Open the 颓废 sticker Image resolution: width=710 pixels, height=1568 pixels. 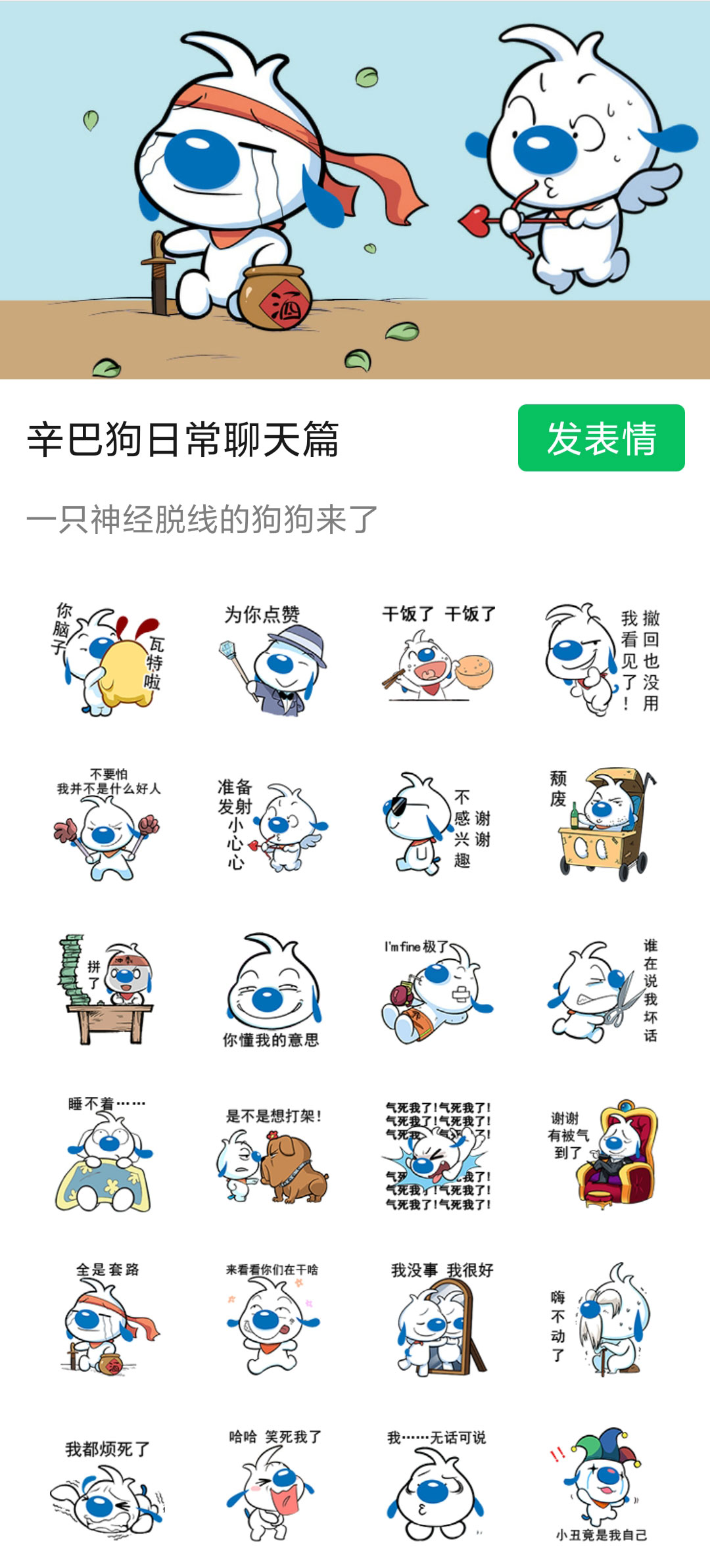603,824
